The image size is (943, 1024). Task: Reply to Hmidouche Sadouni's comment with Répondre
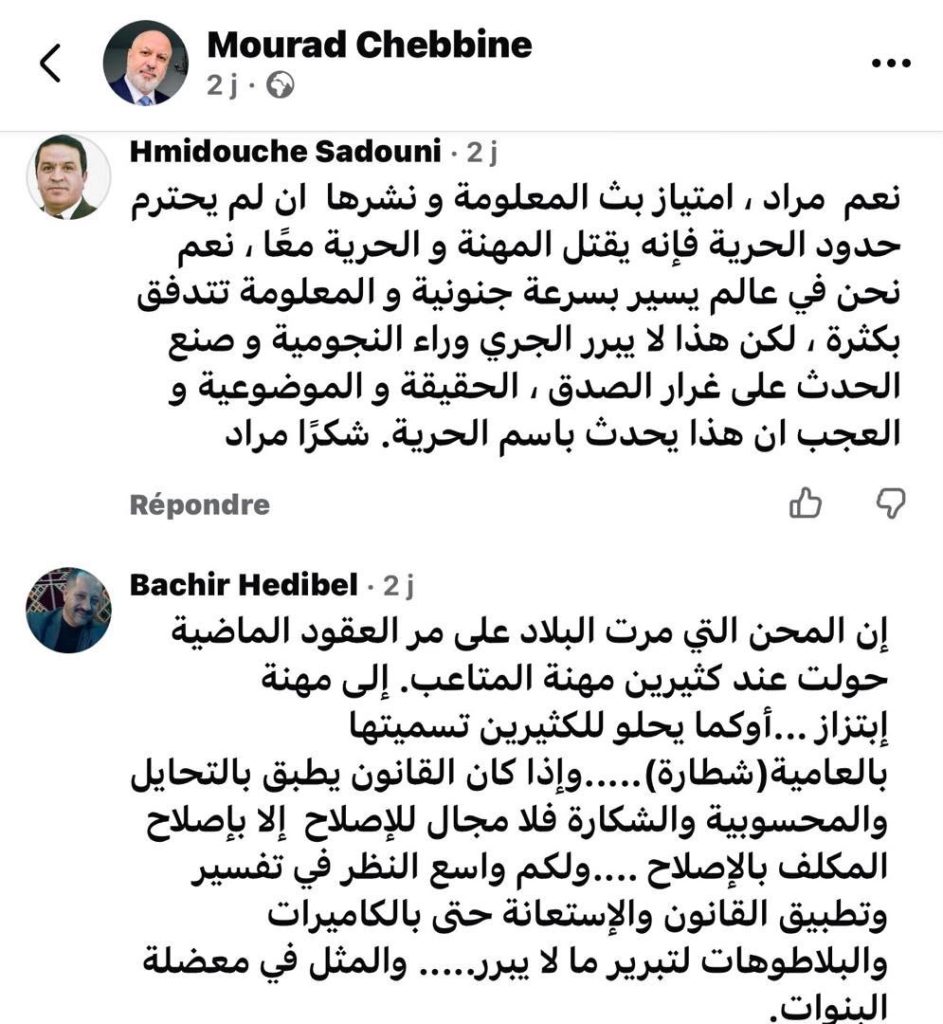(199, 505)
